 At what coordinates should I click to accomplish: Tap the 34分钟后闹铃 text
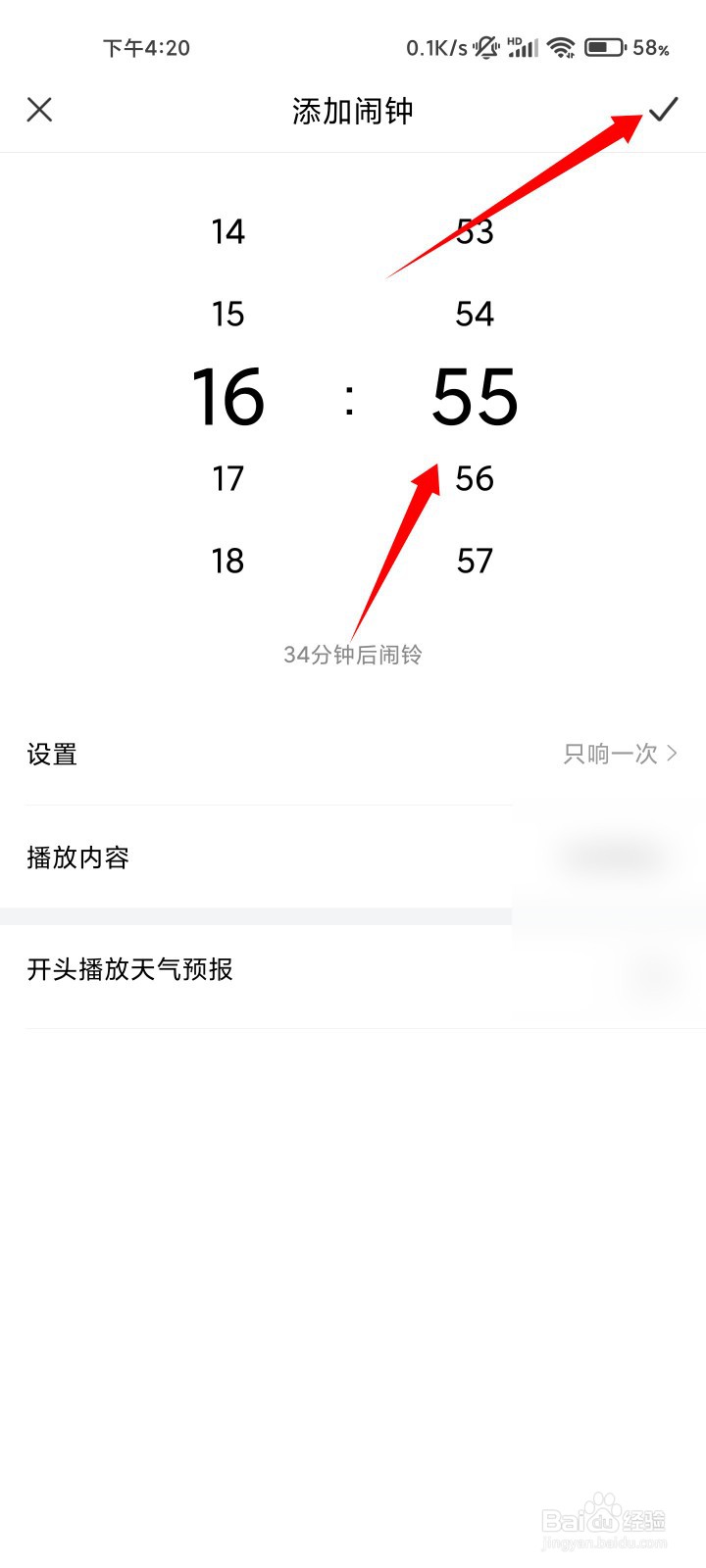(x=352, y=654)
